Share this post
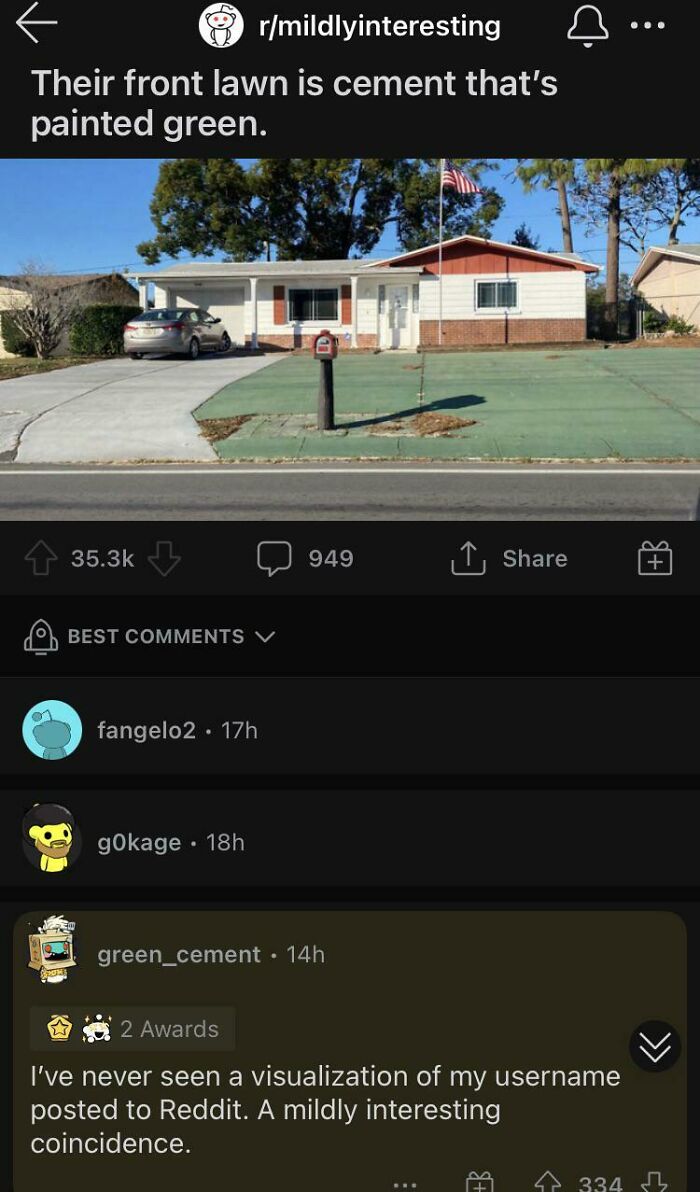700x1192 pixels. (508, 558)
